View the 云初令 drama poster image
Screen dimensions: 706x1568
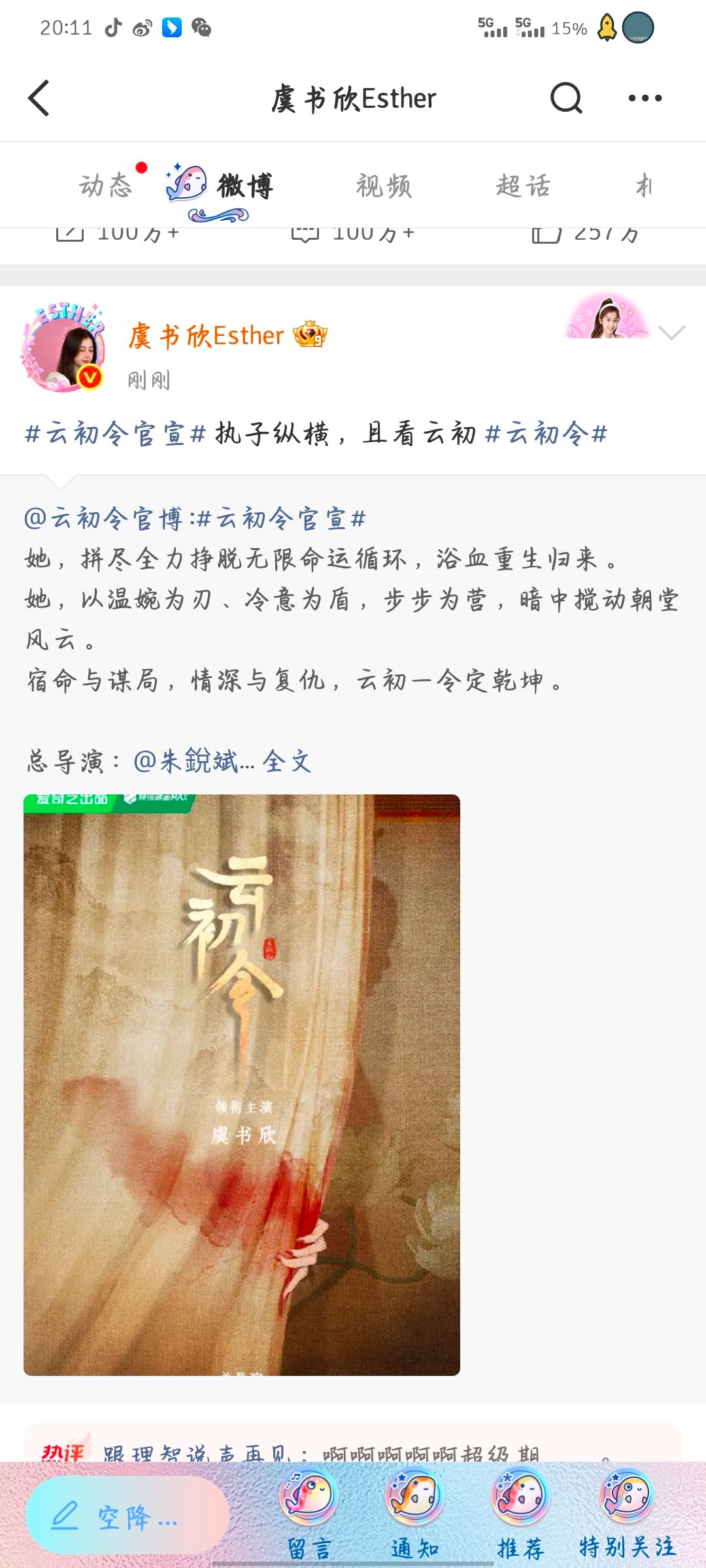click(242, 1085)
